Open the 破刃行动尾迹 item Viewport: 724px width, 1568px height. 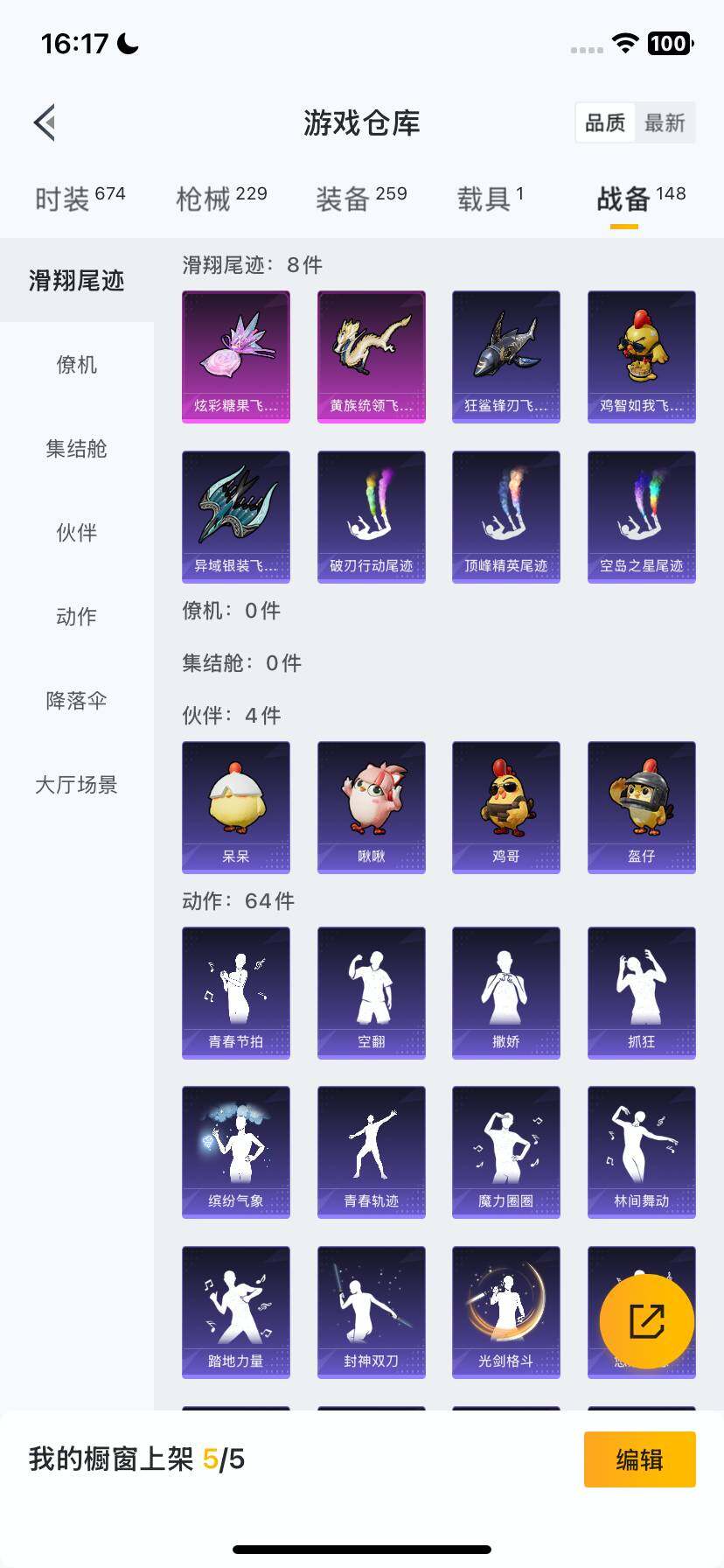(x=371, y=516)
